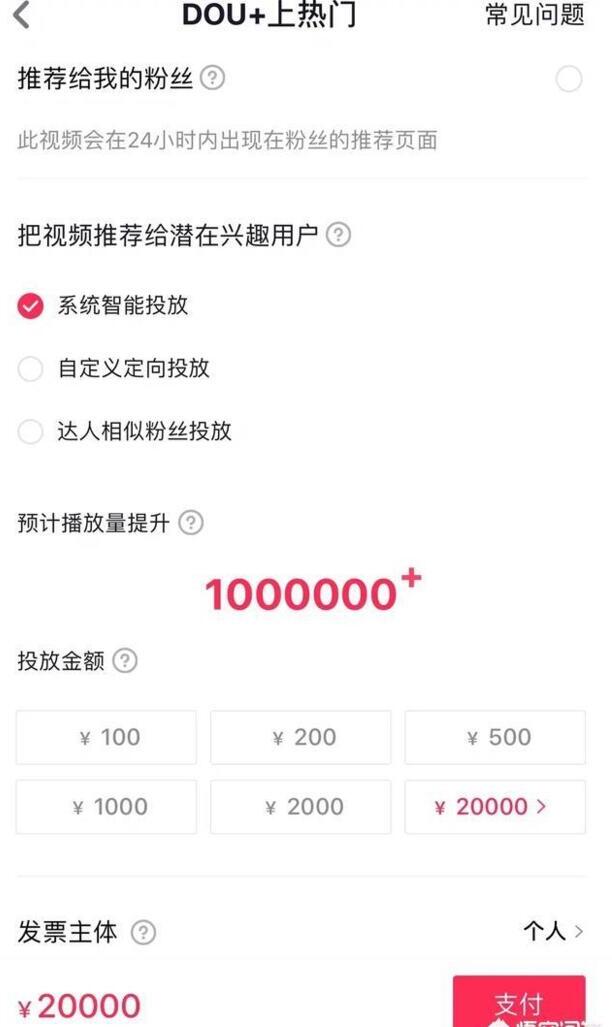Open help icon next to 预计播放量提升

coord(190,523)
